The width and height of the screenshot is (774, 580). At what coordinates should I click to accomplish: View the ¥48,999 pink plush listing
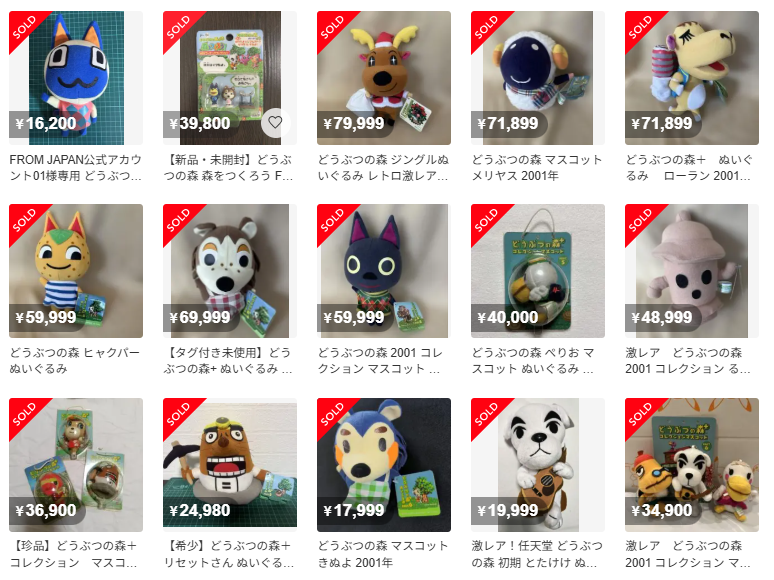[x=692, y=271]
